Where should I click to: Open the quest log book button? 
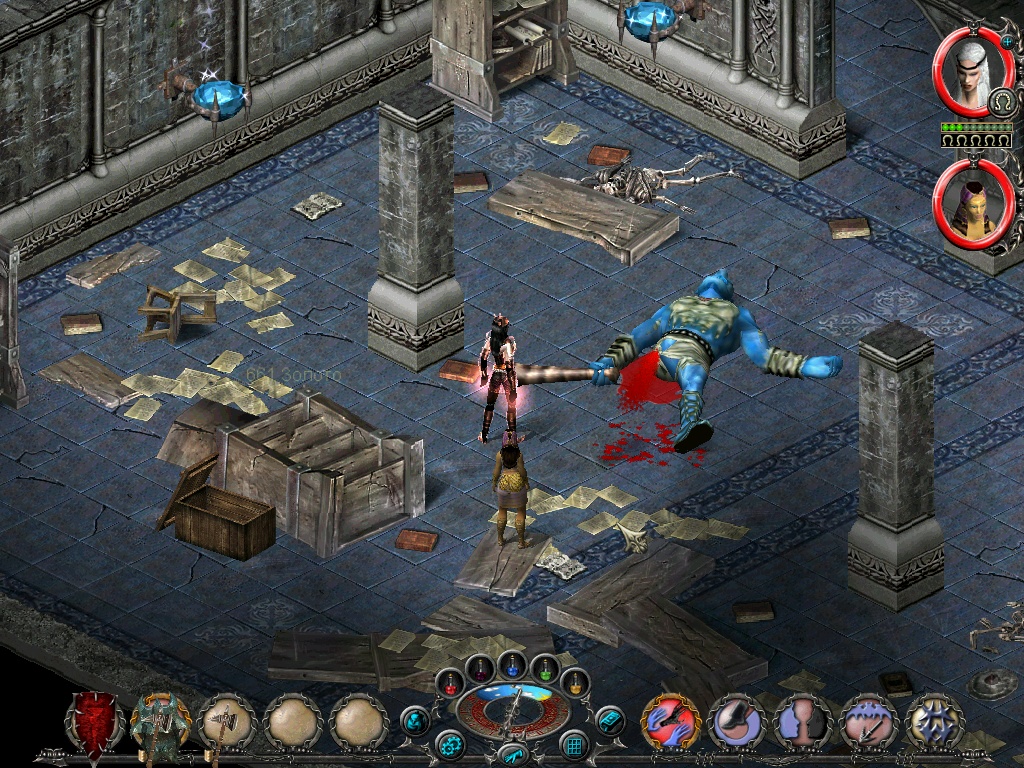(609, 719)
